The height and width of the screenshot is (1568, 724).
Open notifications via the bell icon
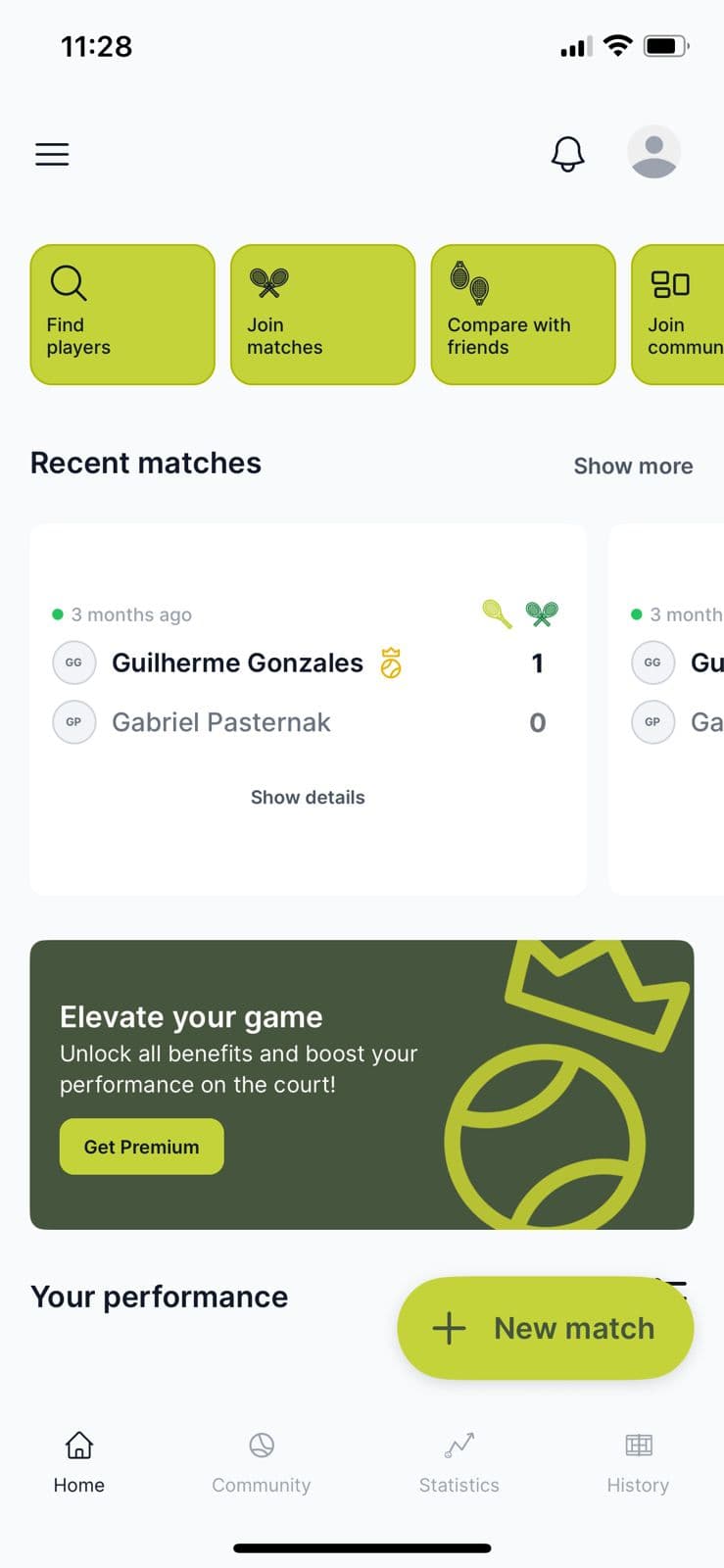[x=566, y=153]
